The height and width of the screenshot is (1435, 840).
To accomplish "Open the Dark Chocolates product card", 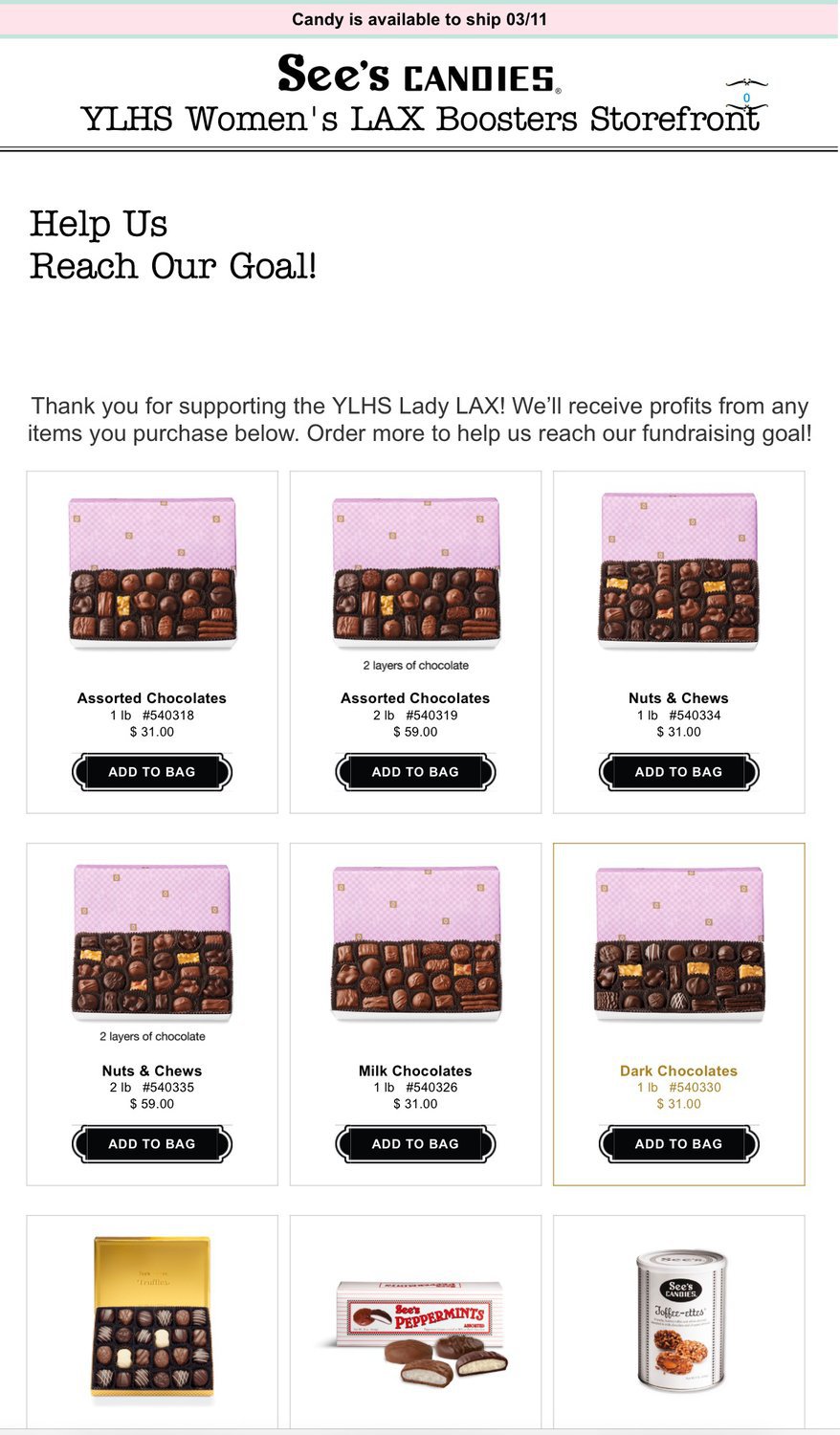I will (x=679, y=1014).
